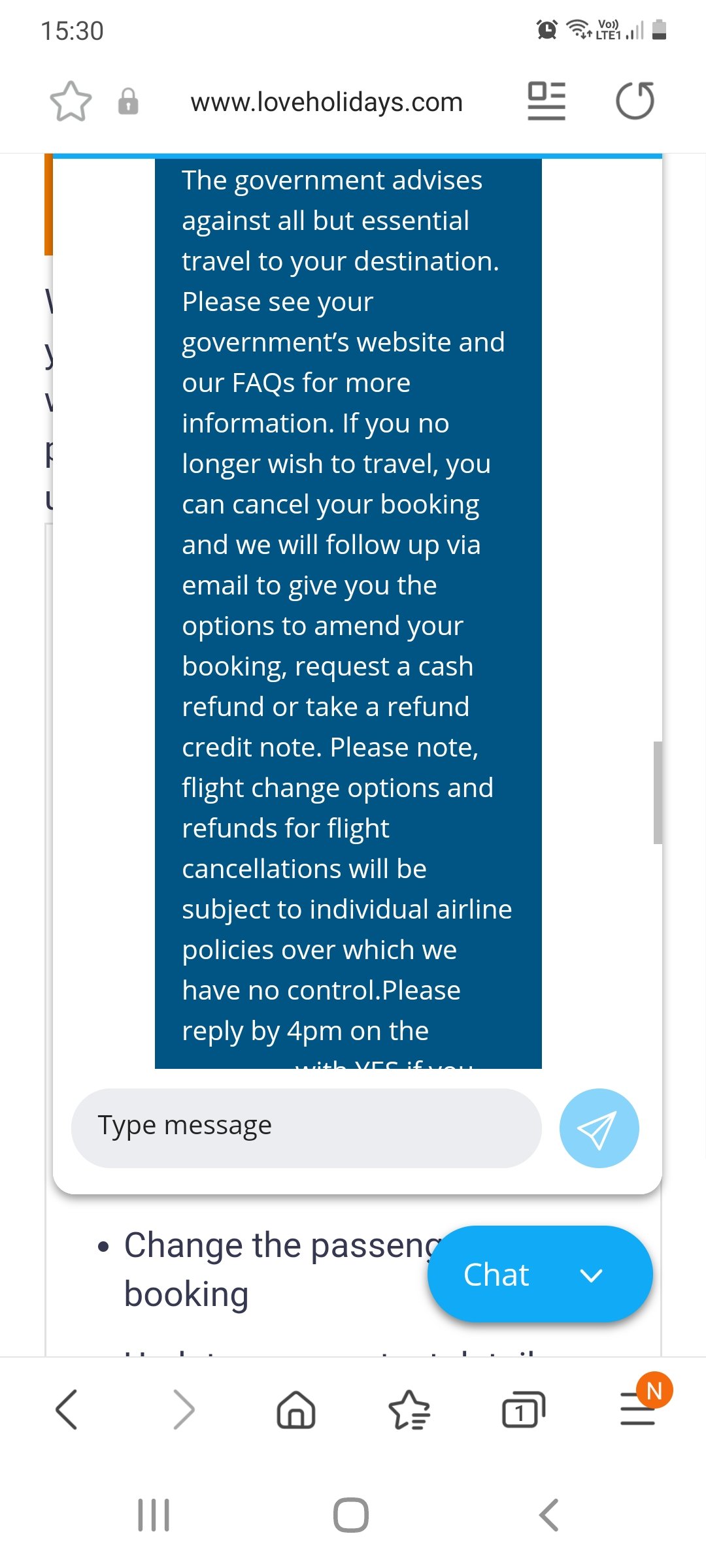Go to the phone's home screen
Viewport: 706px width, 1568px height.
(x=351, y=1514)
